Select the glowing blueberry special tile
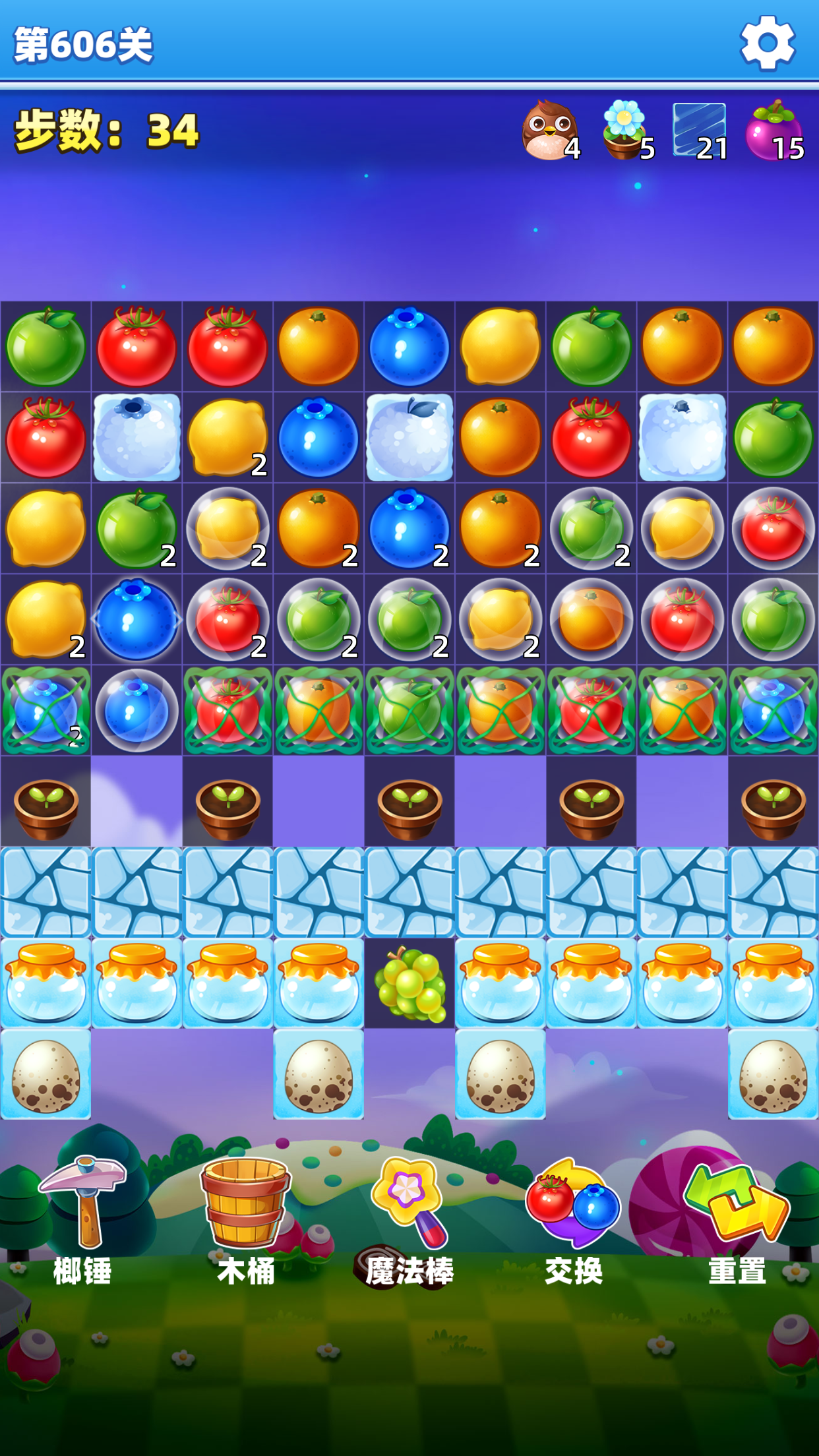 (136, 619)
